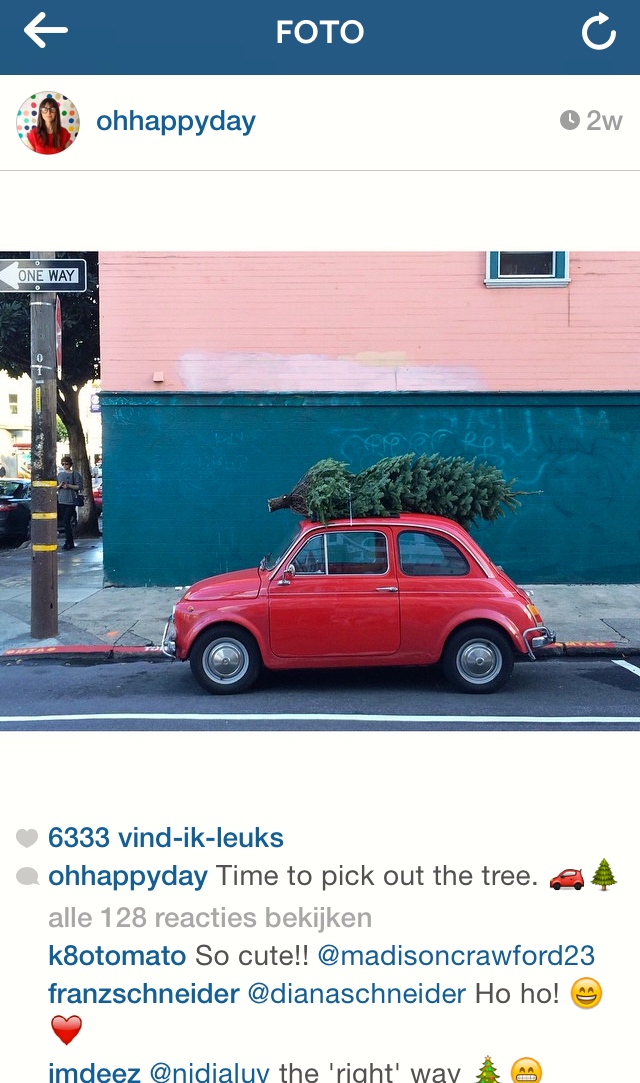Screen dimensions: 640x1083
Task: View all 128 reacties
Action: pyautogui.click(x=210, y=917)
